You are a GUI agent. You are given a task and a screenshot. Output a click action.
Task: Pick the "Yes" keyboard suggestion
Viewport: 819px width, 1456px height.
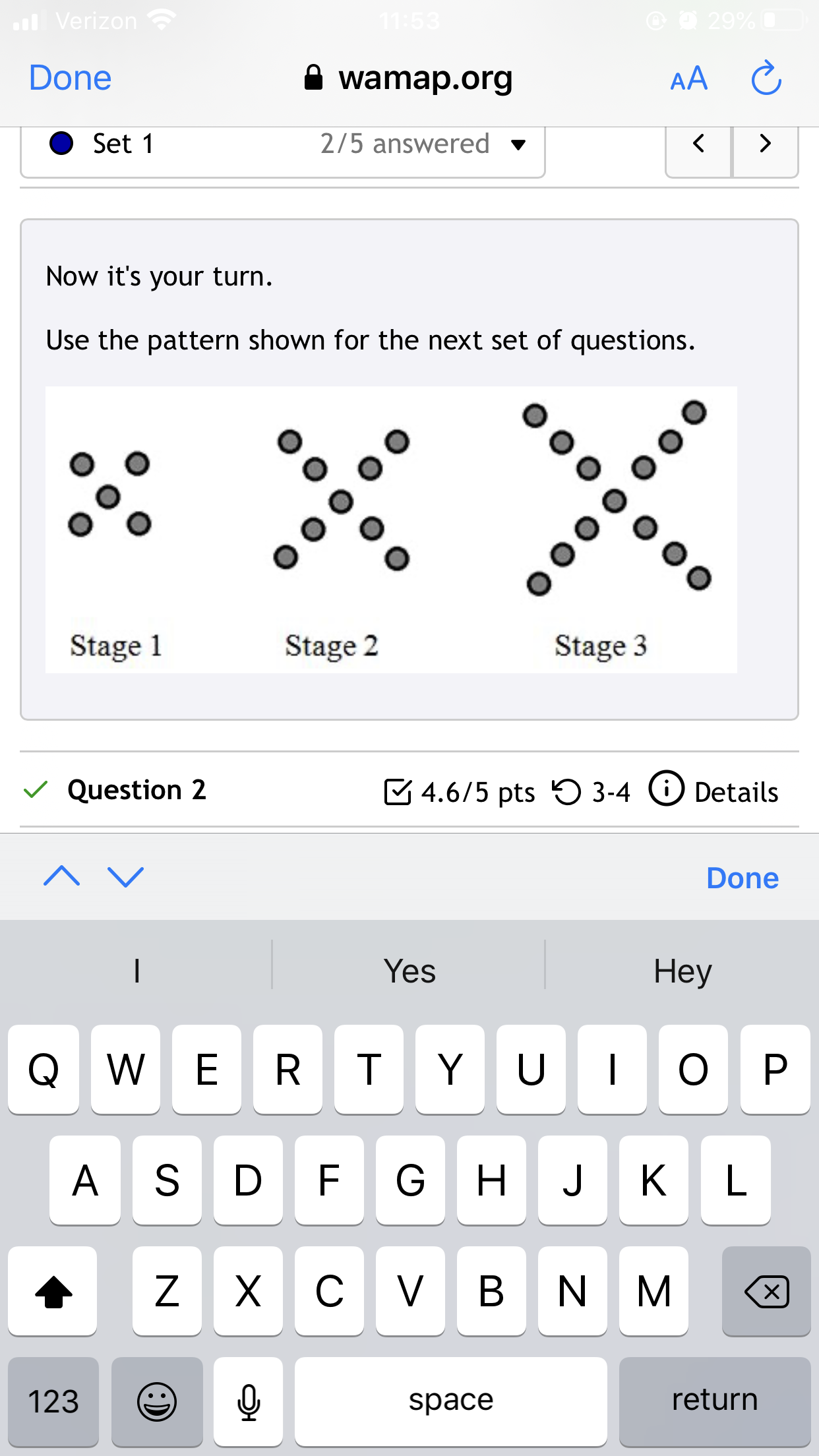tap(409, 971)
